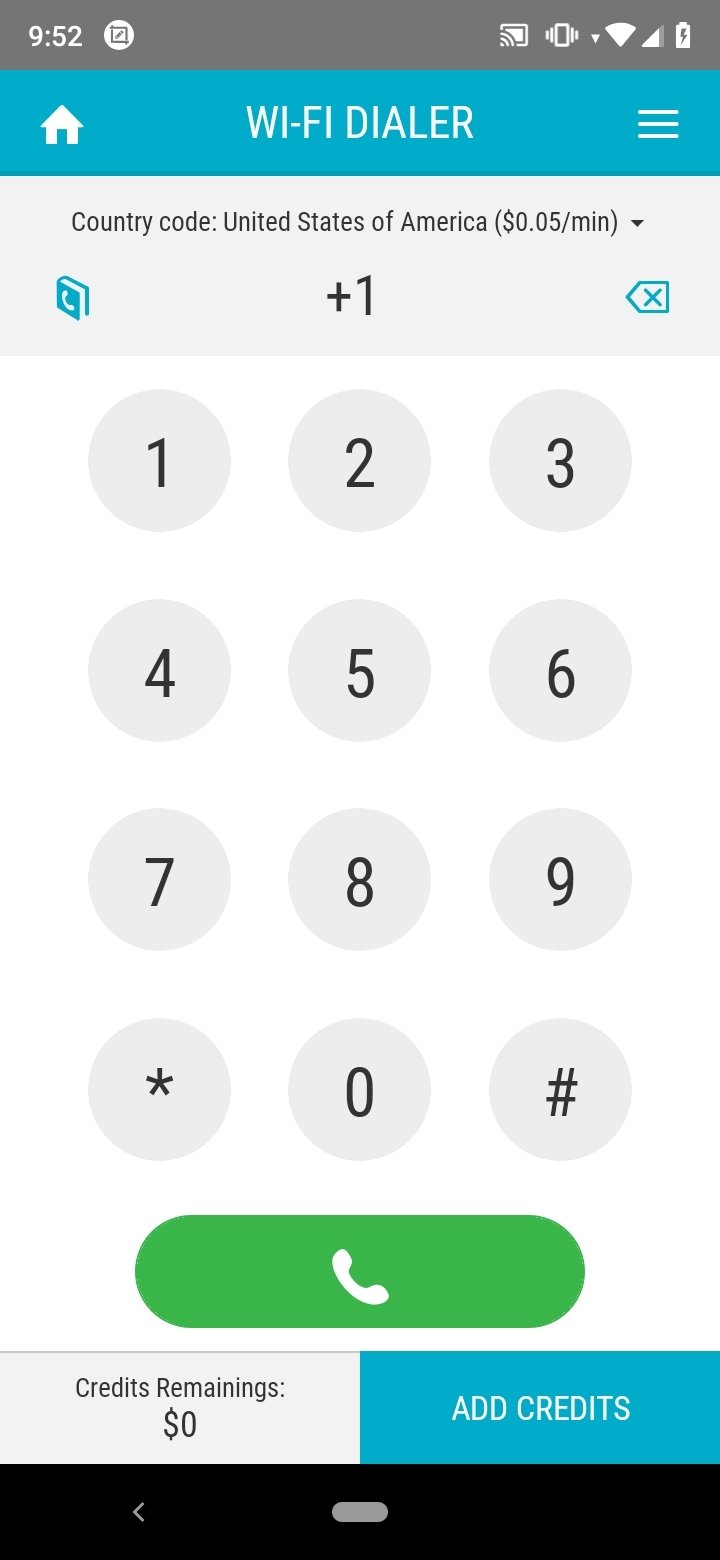720x1560 pixels.
Task: Start the call with green button
Action: click(360, 1271)
